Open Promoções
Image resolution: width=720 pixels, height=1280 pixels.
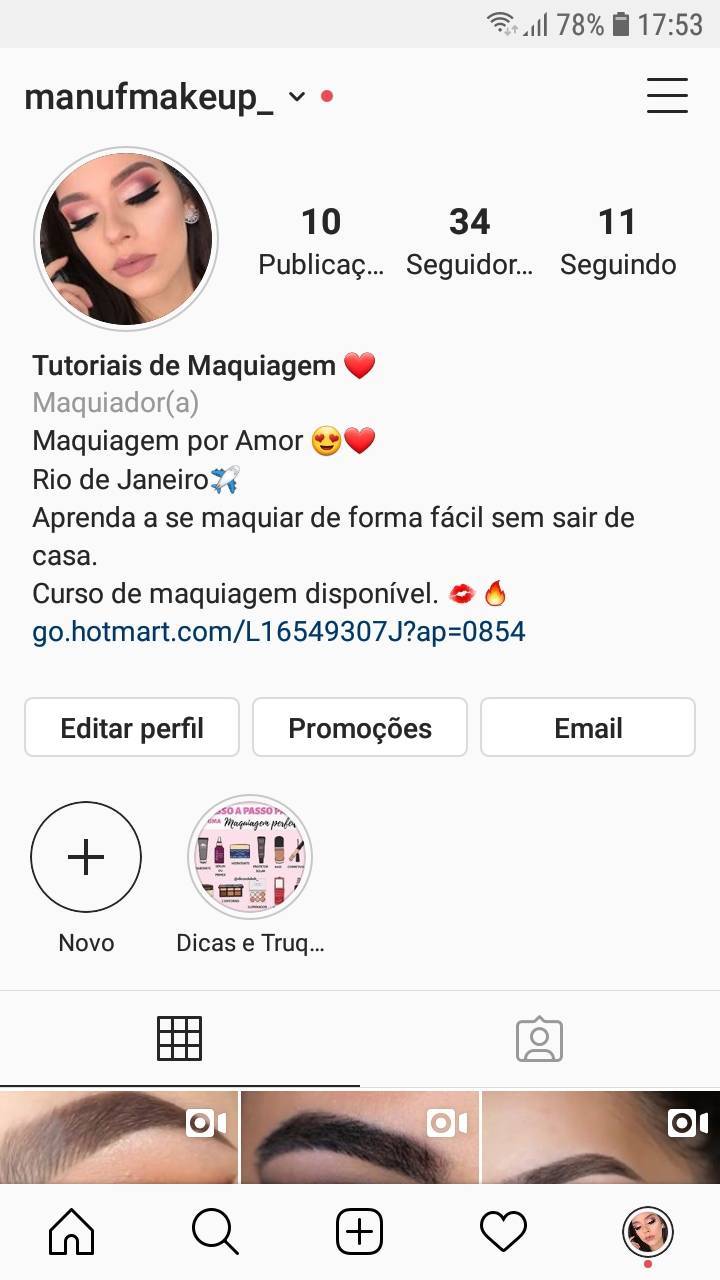[360, 727]
